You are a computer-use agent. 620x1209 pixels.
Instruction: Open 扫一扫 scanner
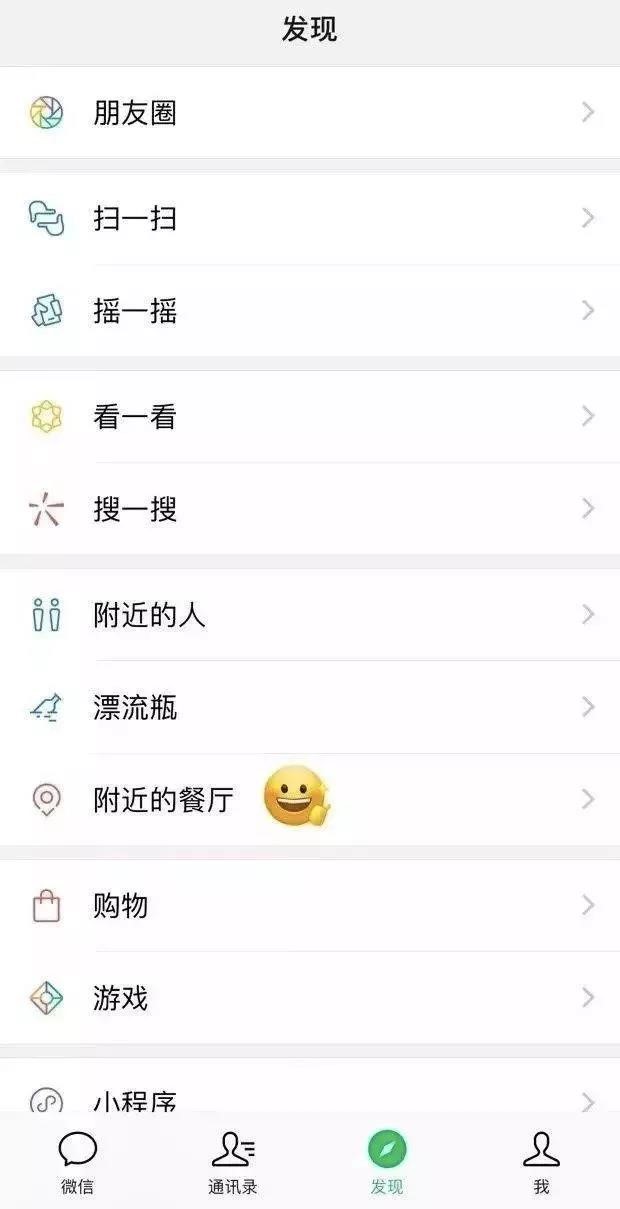[x=310, y=218]
